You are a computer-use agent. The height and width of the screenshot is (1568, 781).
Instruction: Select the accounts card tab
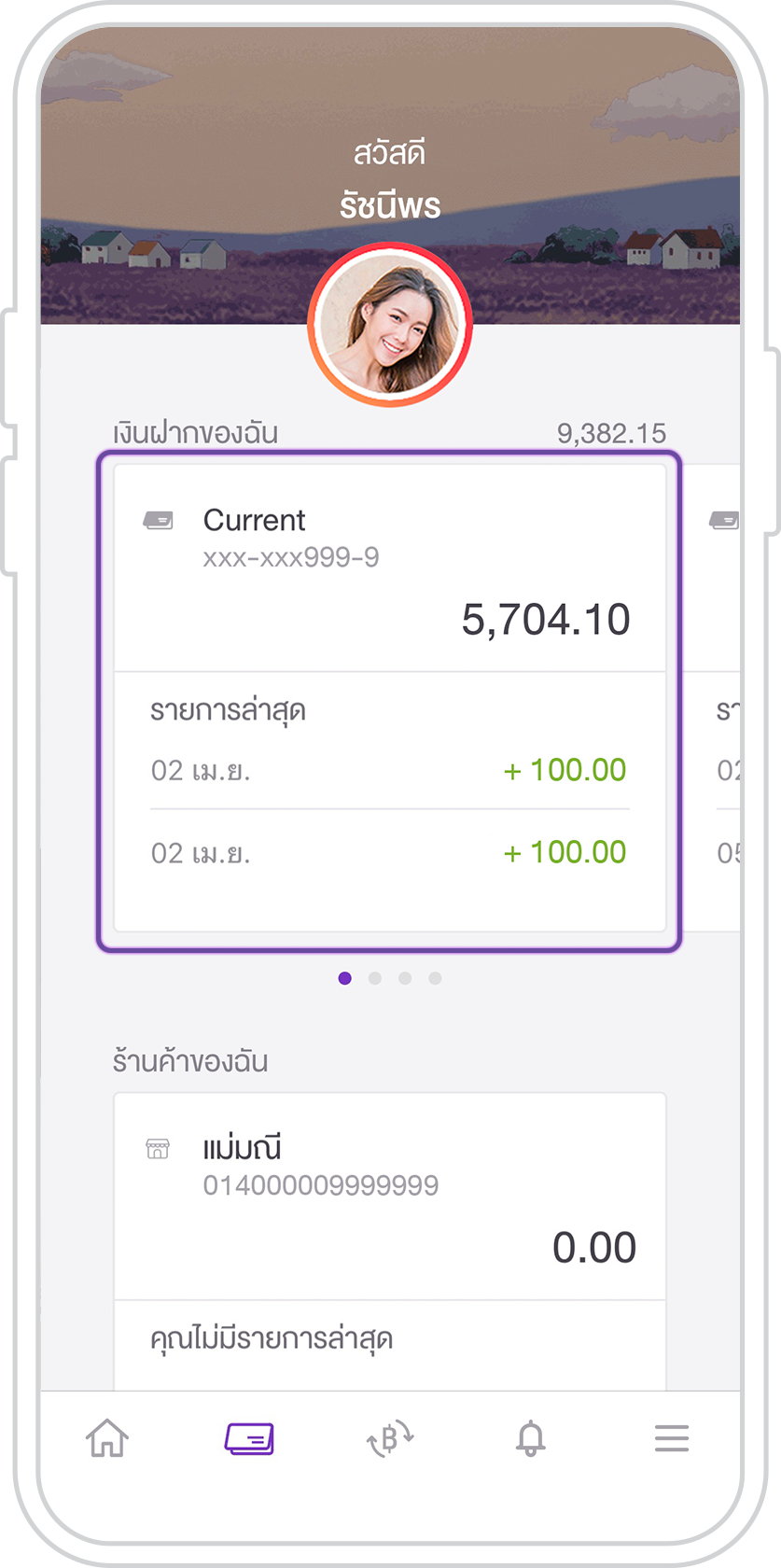click(x=249, y=1438)
